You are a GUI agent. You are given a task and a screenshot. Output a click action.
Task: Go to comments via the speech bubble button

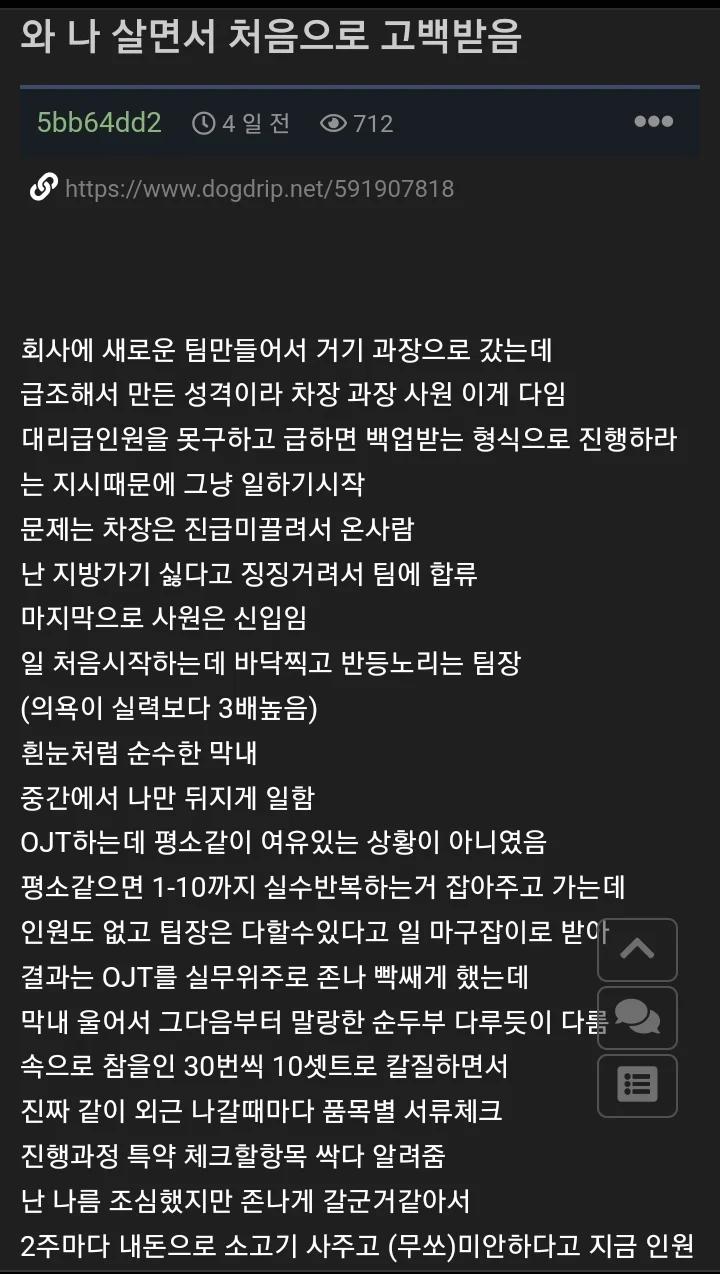click(637, 1017)
